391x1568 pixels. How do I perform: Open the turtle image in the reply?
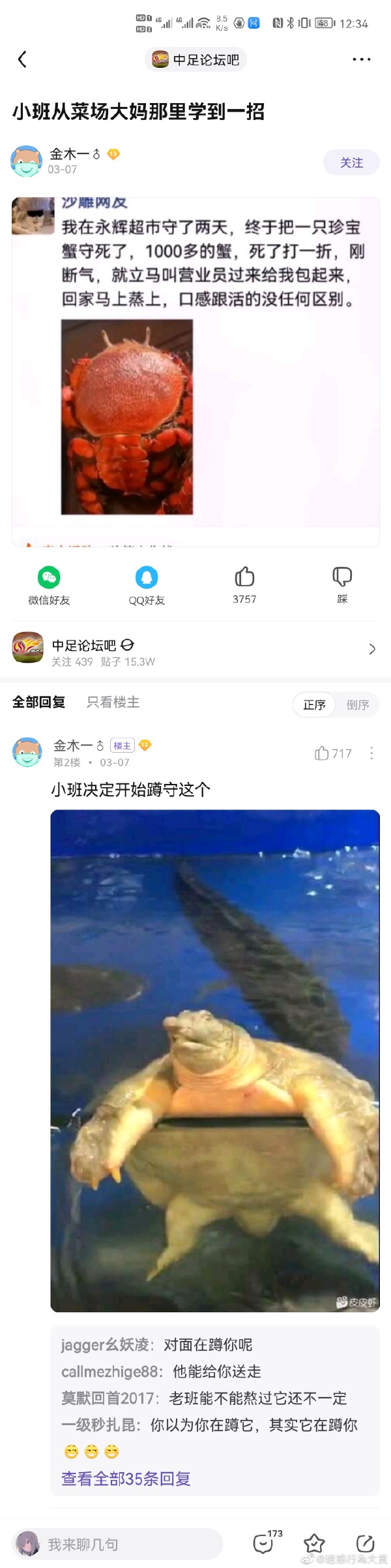coord(215,1060)
